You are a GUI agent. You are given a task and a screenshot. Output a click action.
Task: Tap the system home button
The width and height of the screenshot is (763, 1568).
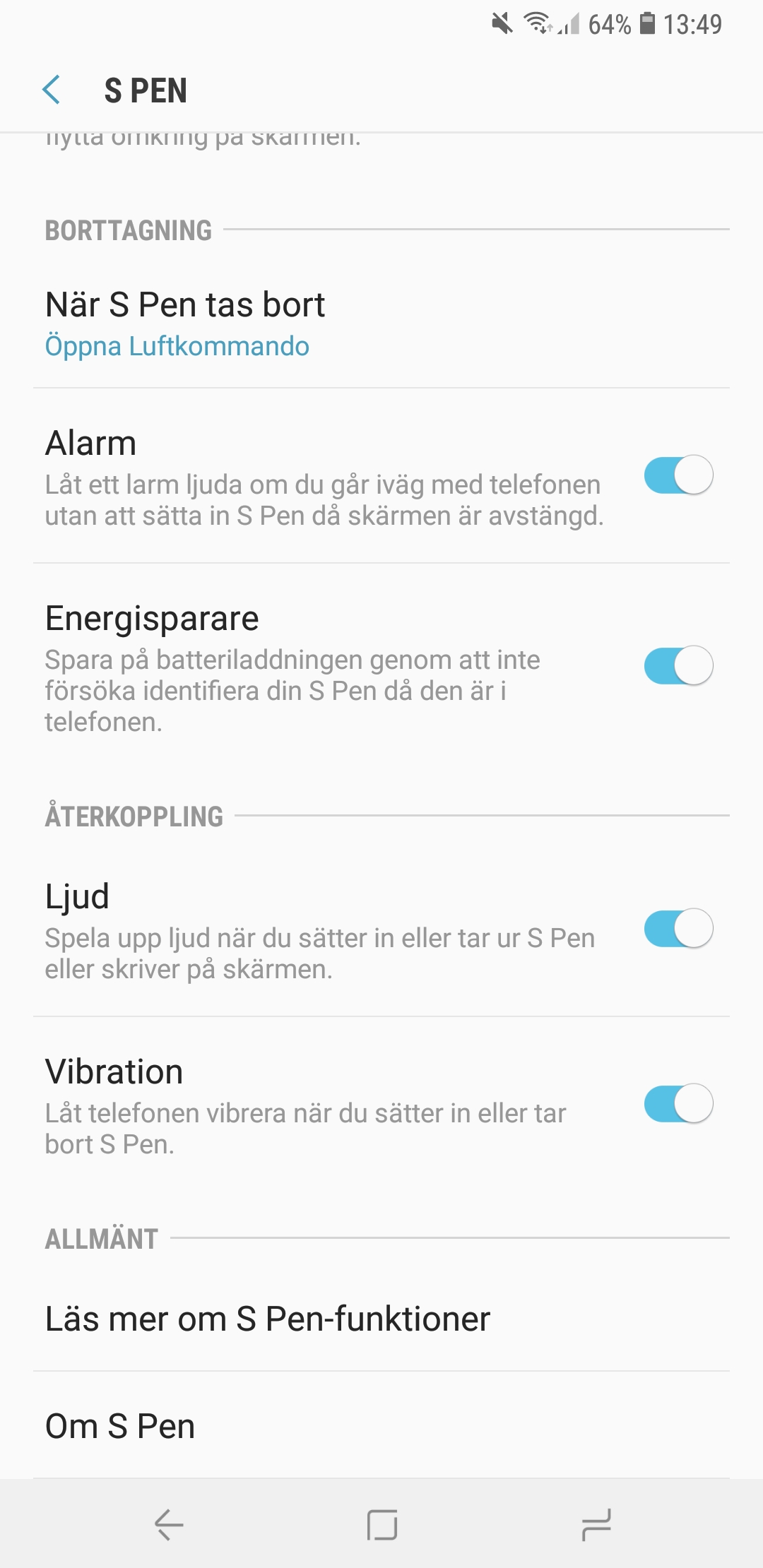pos(381,1525)
